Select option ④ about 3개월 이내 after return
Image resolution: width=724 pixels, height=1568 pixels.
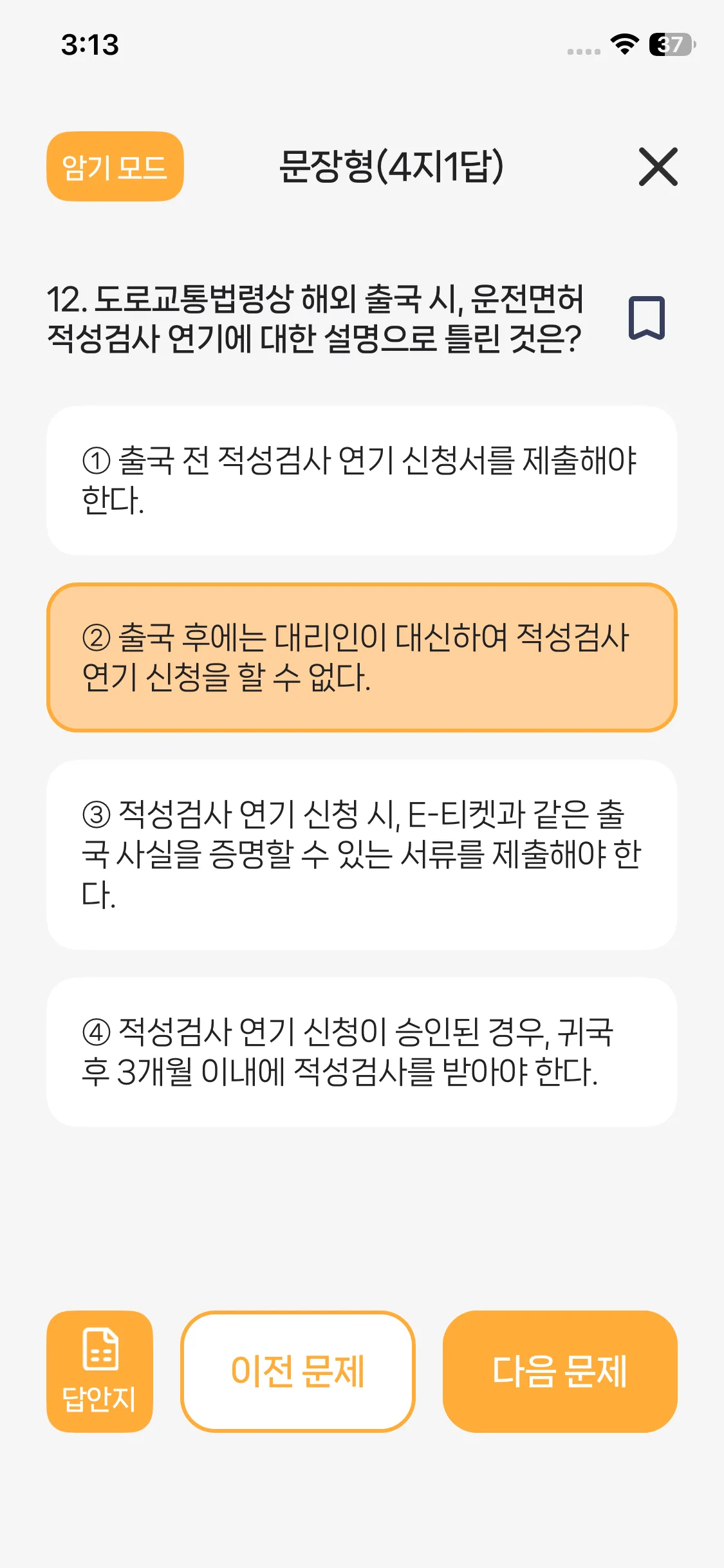point(362,1052)
